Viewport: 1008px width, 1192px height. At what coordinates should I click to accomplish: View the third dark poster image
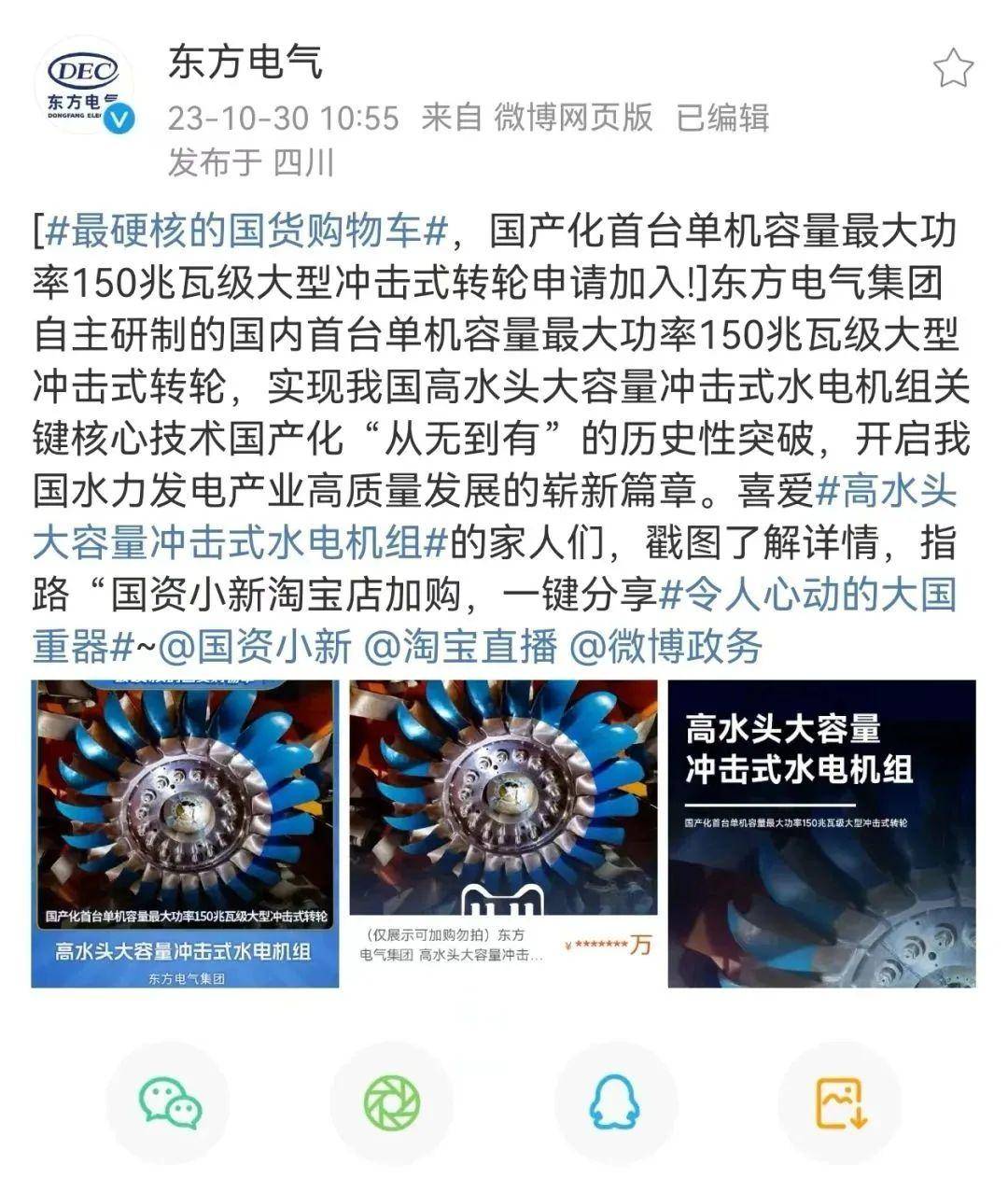tap(821, 834)
